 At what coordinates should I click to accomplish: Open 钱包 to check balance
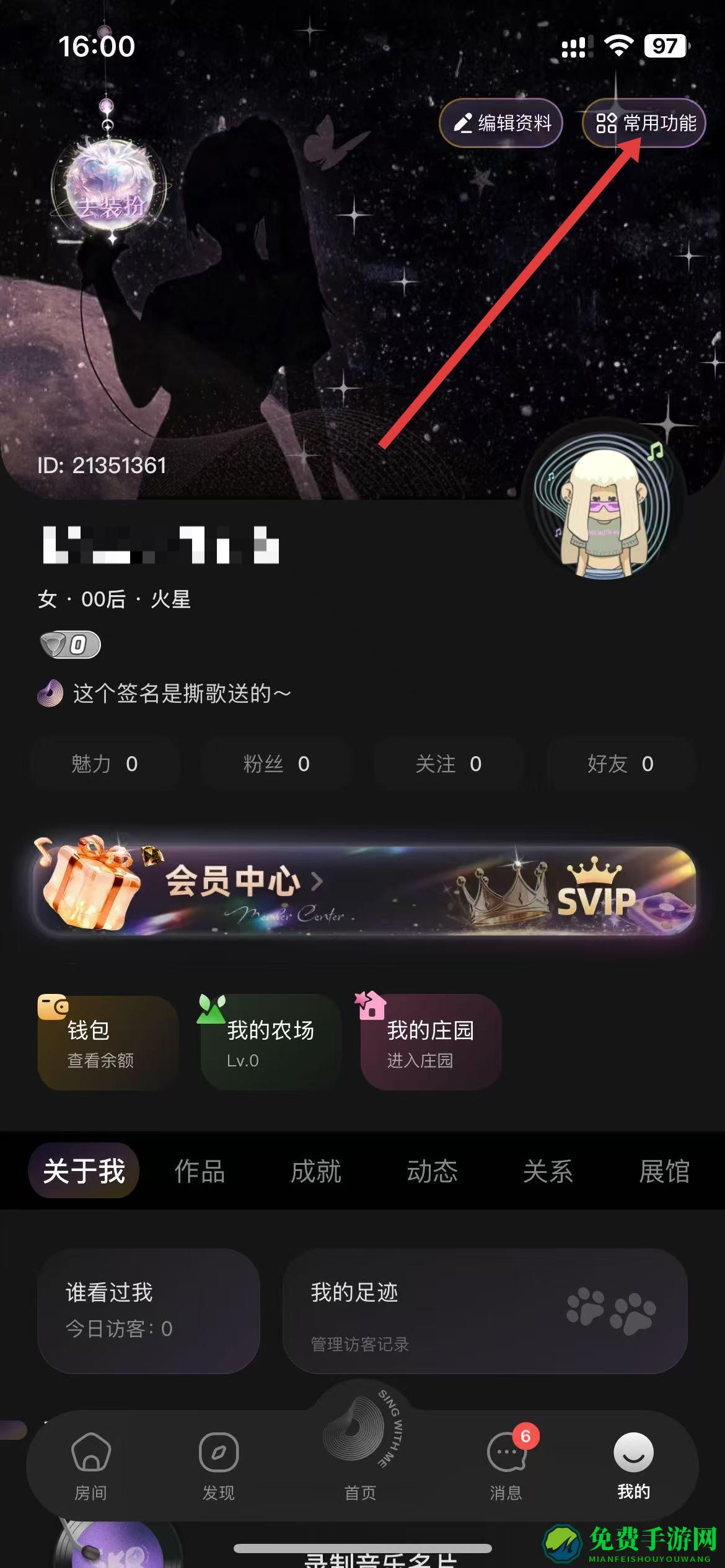pyautogui.click(x=108, y=1043)
